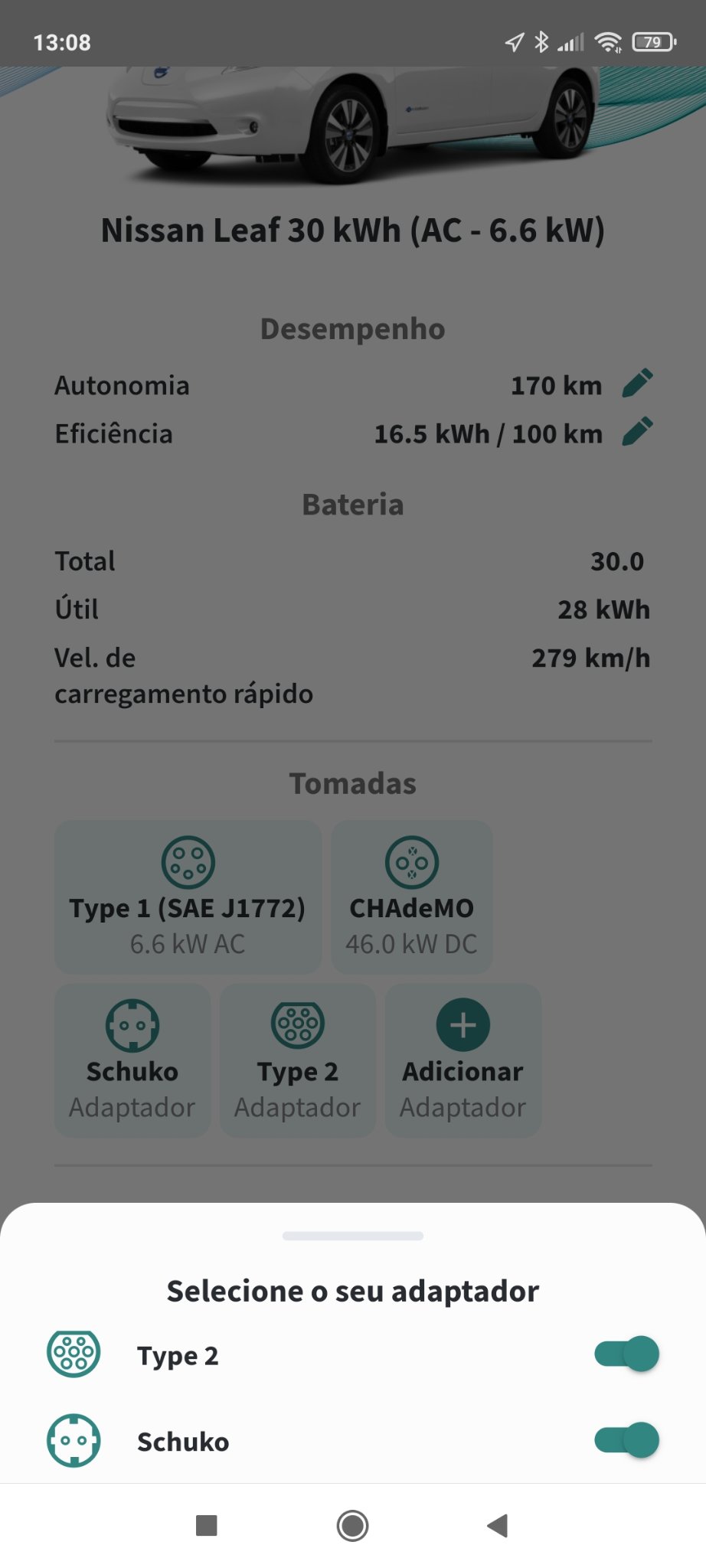
Task: Tap the bottom sheet drag handle
Action: (353, 1236)
